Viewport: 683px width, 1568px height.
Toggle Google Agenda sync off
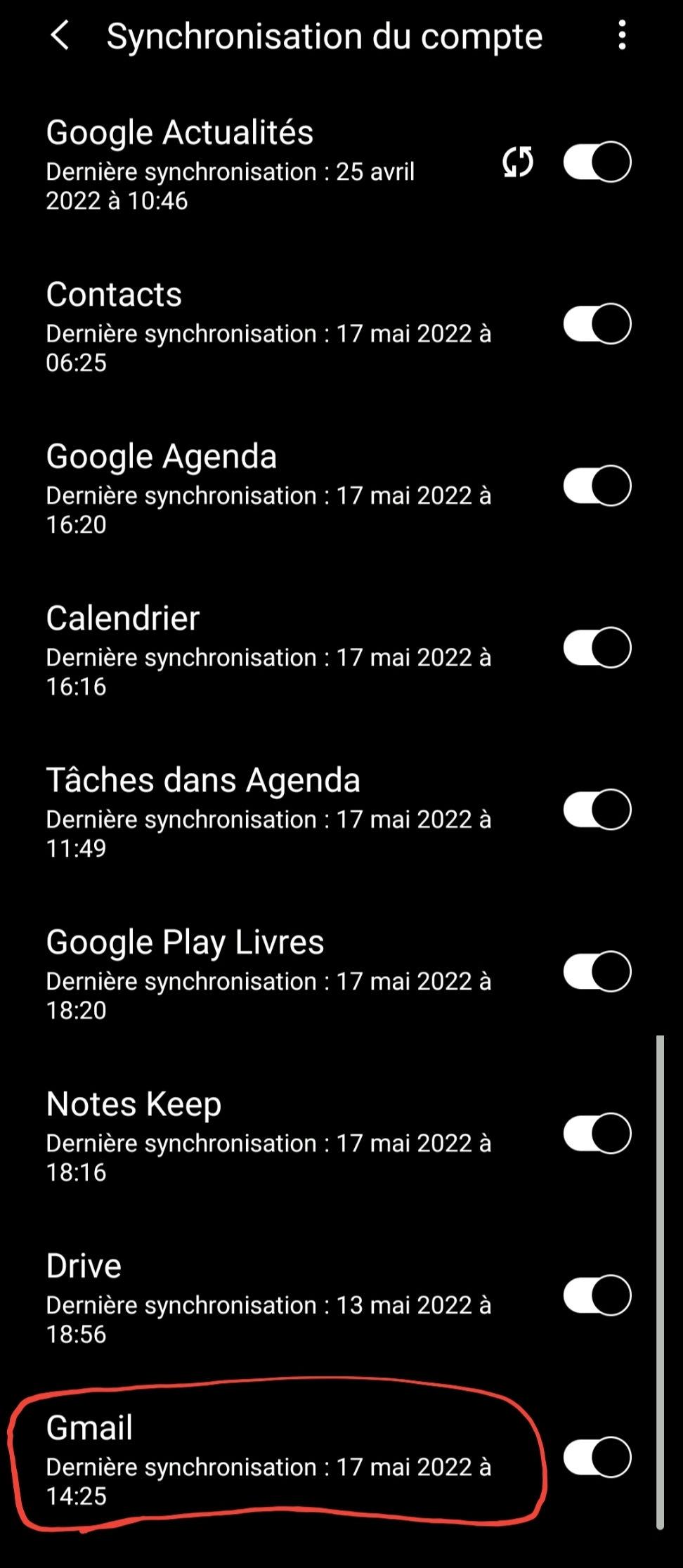pos(597,486)
